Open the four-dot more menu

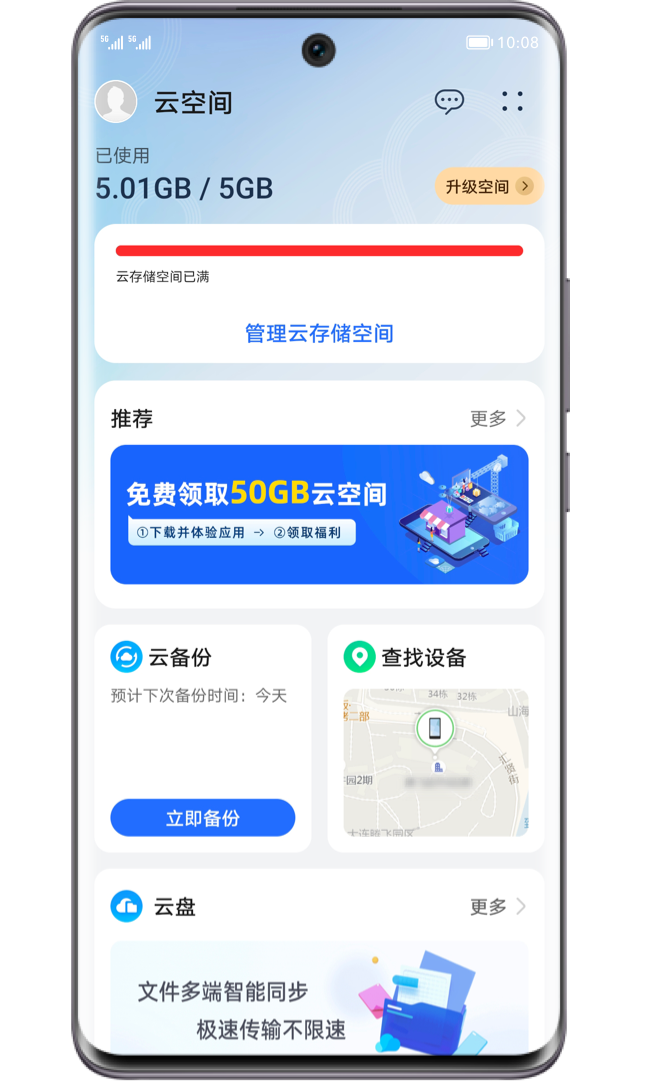tap(512, 101)
